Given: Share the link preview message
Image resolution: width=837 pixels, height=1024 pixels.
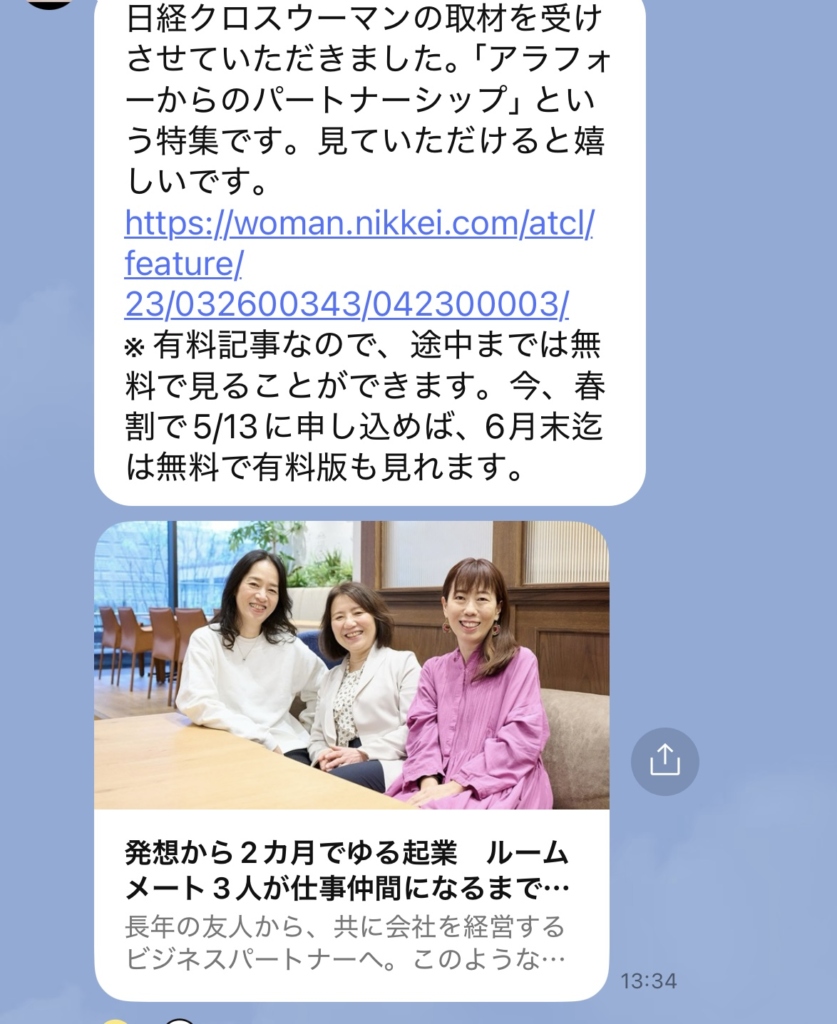Looking at the screenshot, I should (664, 761).
